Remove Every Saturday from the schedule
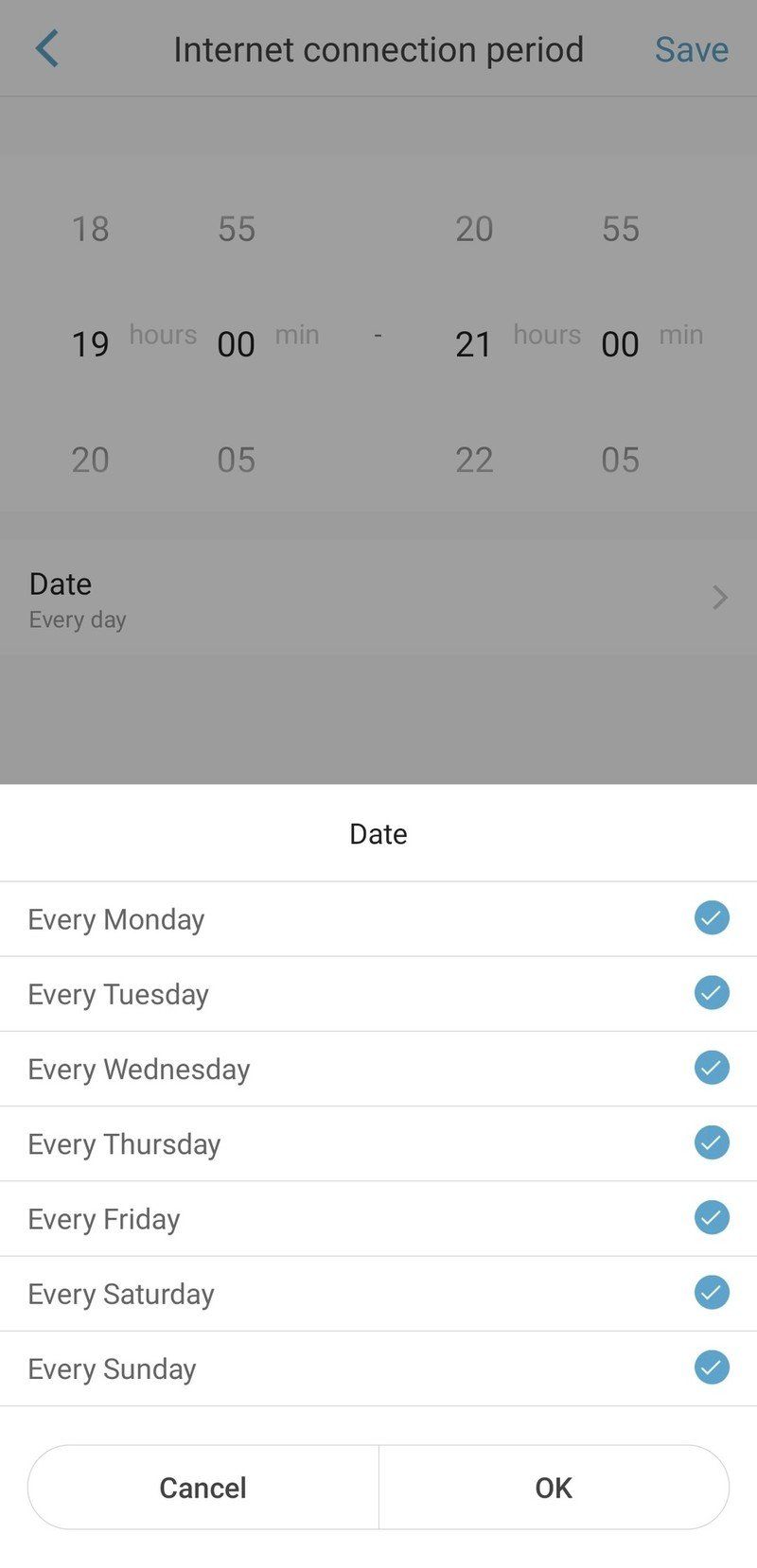 tap(712, 1292)
